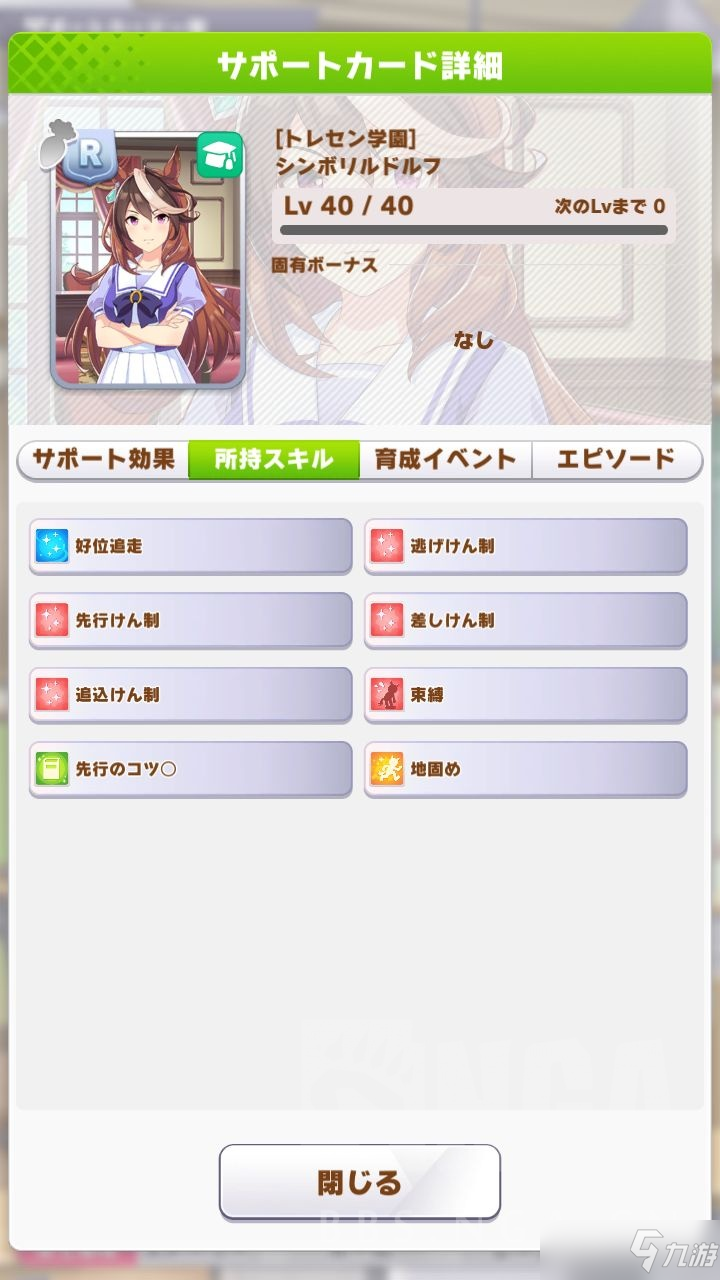The height and width of the screenshot is (1280, 720).
Task: Switch to the サポート効果 tab
Action: 104,459
